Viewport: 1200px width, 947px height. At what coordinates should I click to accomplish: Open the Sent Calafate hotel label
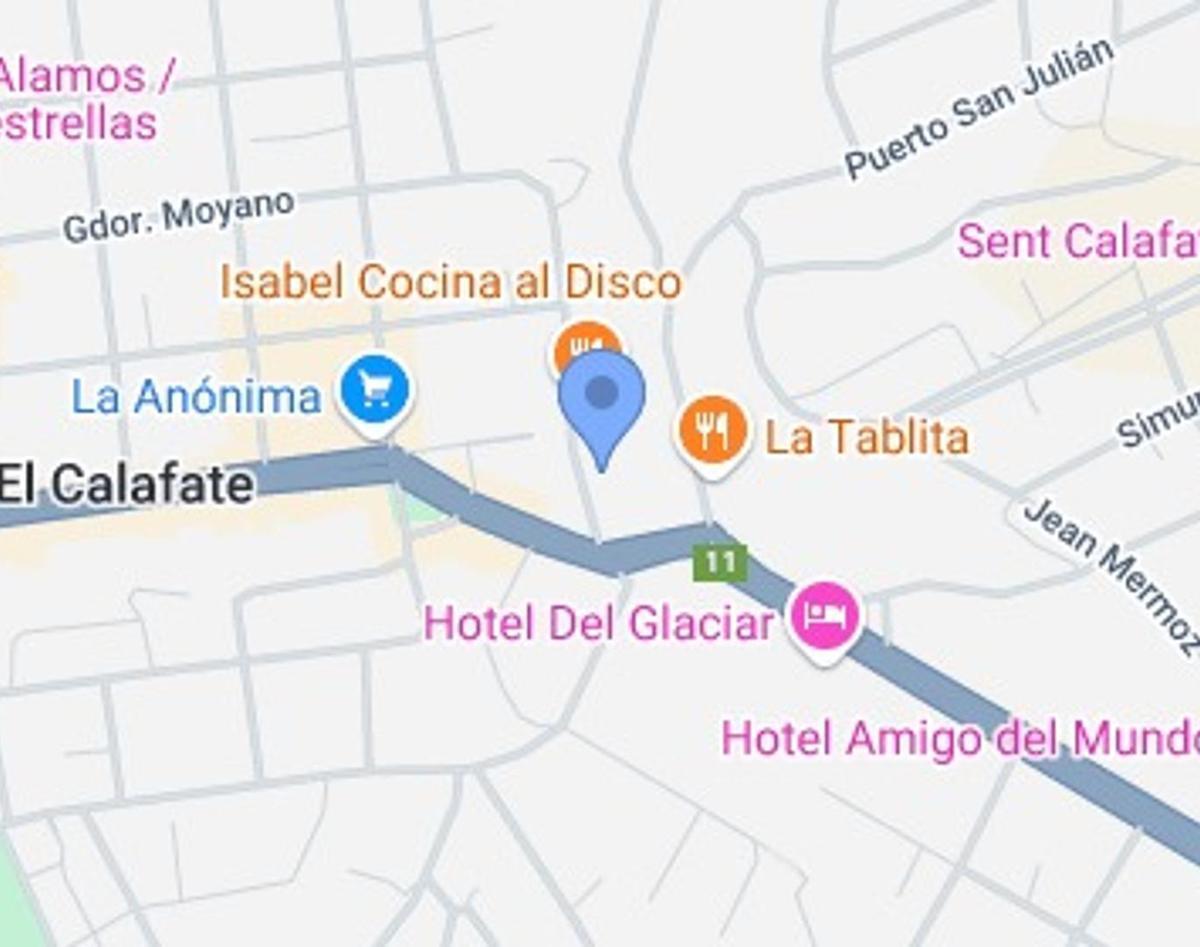click(x=1078, y=242)
